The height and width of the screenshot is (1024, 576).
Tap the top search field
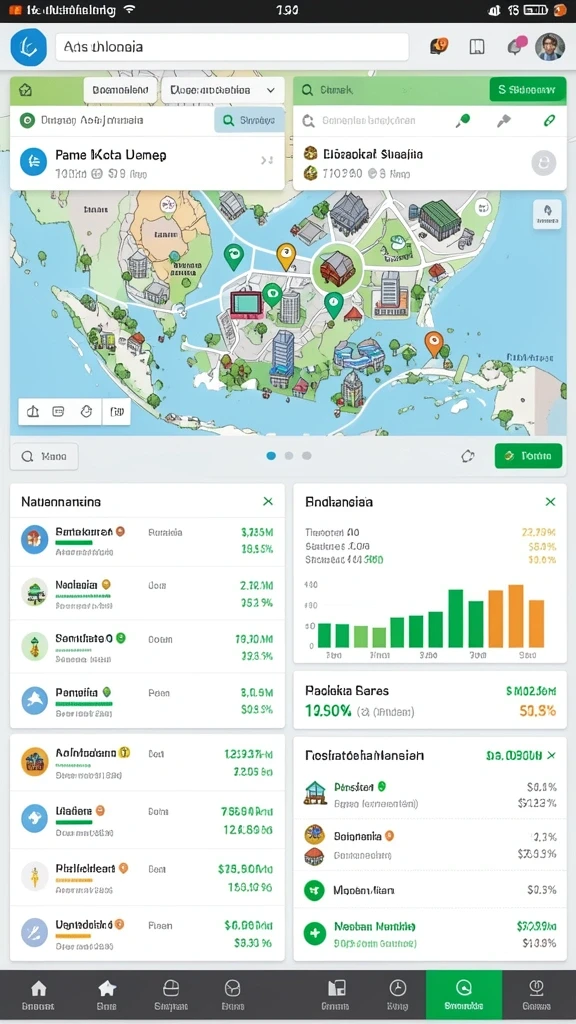(x=232, y=47)
